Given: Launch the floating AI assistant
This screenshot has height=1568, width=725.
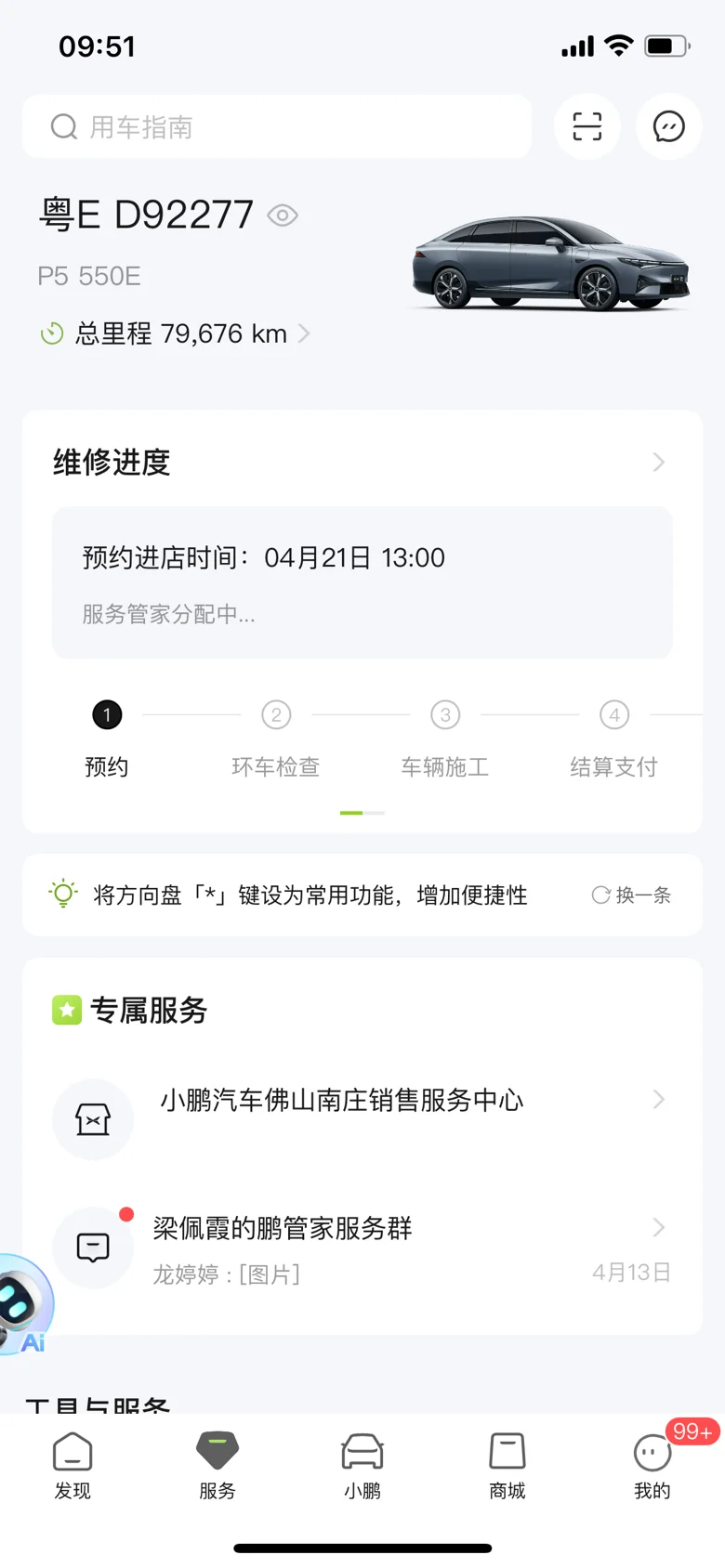Looking at the screenshot, I should click(x=22, y=1304).
